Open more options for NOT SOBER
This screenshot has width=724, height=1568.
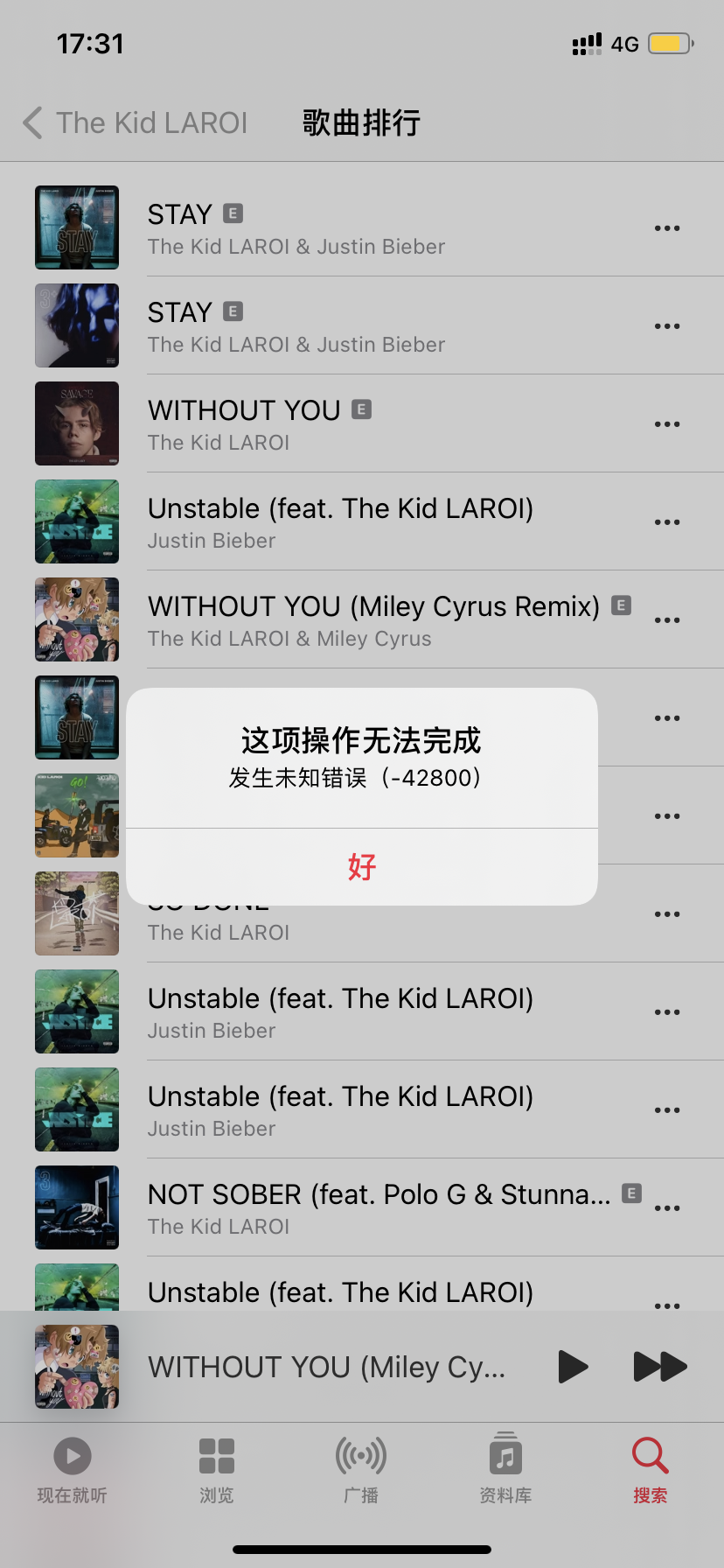pyautogui.click(x=667, y=1208)
